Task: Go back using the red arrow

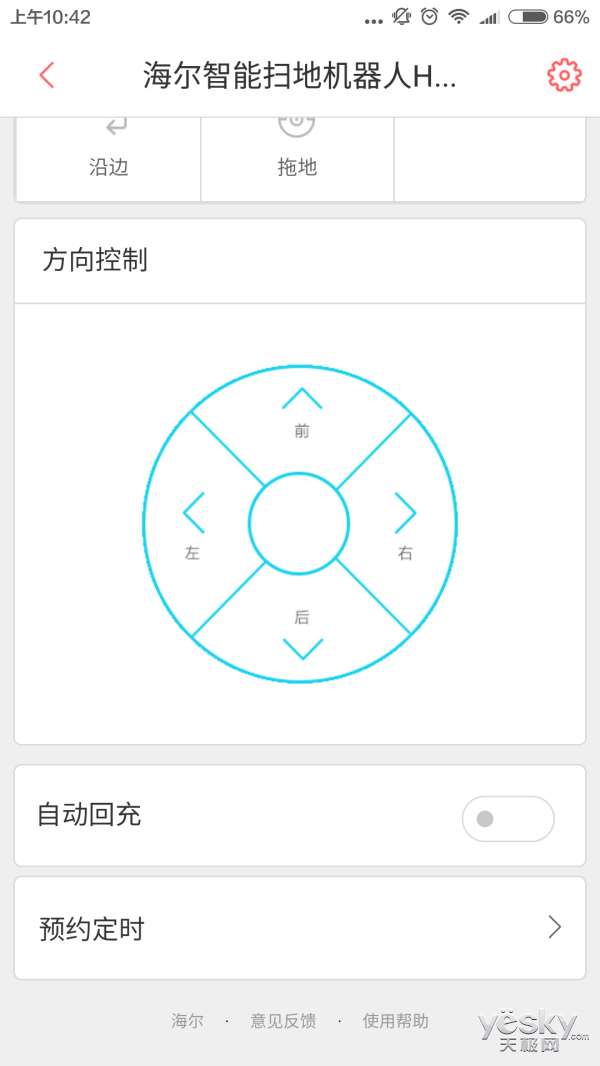Action: [x=47, y=75]
